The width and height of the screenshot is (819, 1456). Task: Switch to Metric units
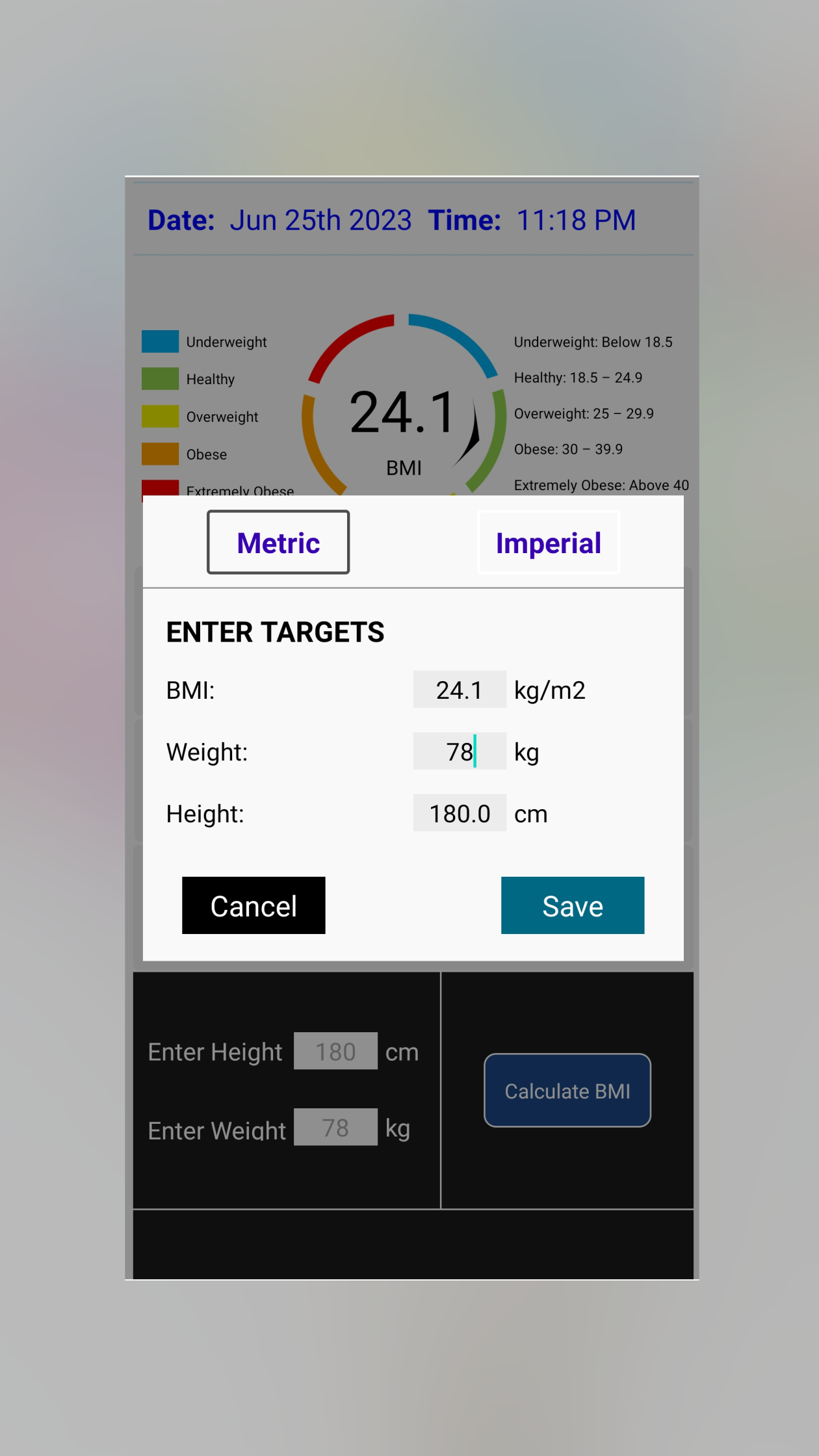tap(278, 542)
